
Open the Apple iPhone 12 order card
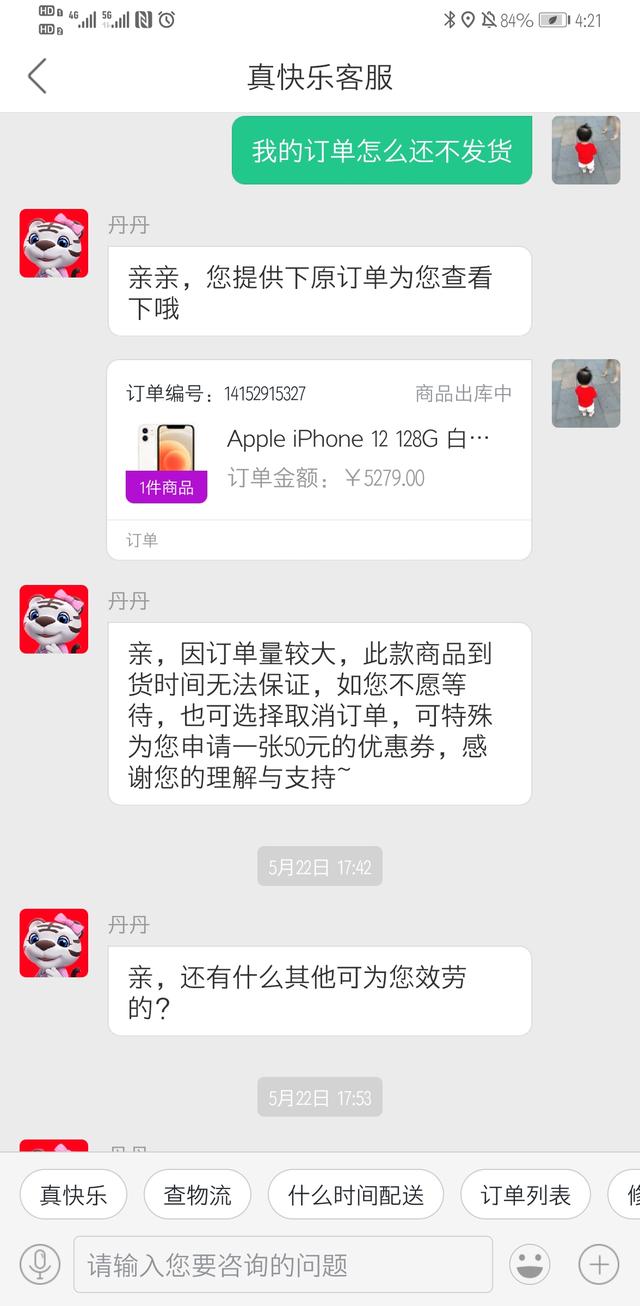[x=319, y=460]
